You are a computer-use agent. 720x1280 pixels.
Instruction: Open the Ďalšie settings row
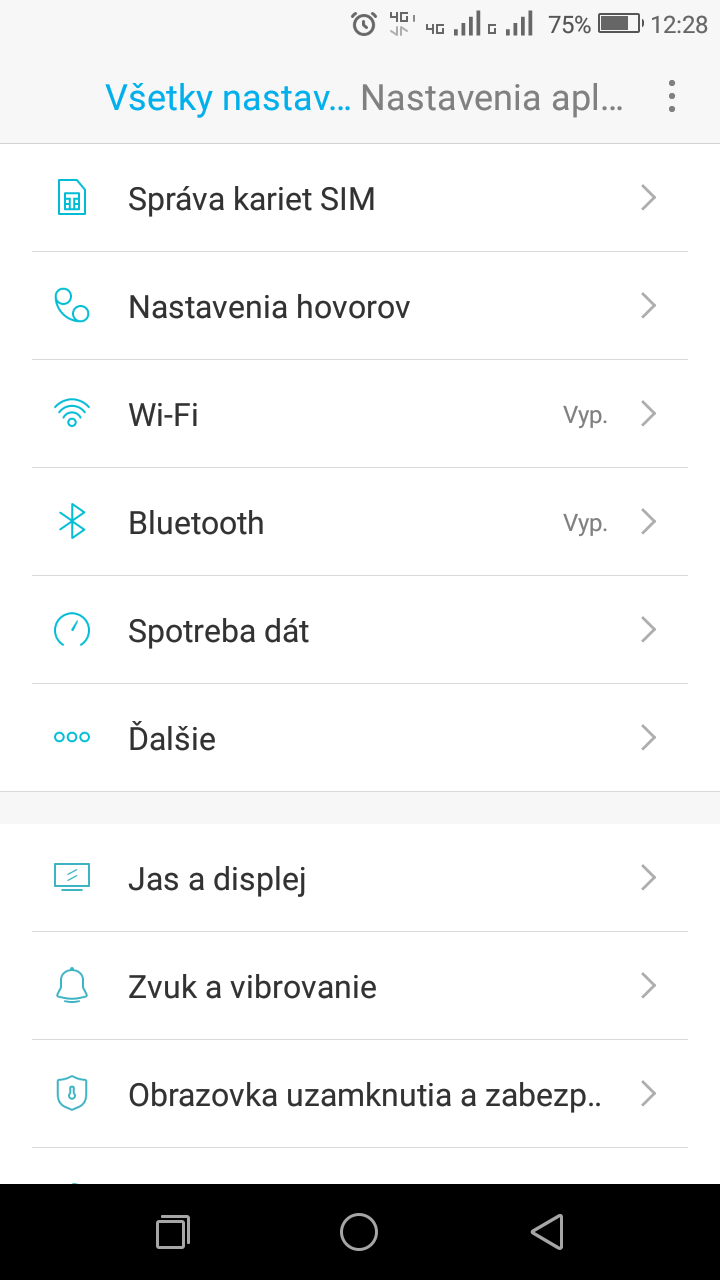pos(360,738)
